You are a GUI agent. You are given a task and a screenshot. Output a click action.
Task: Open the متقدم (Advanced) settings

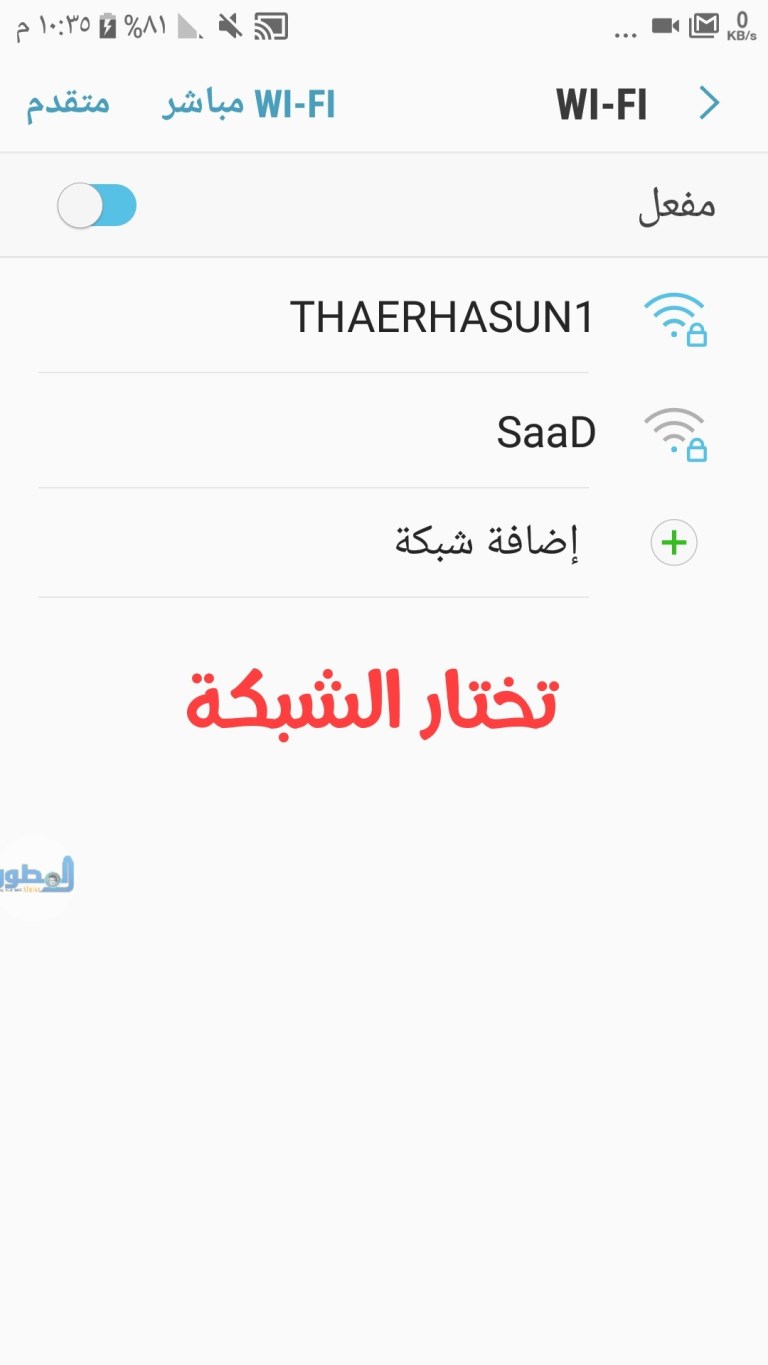coord(68,104)
